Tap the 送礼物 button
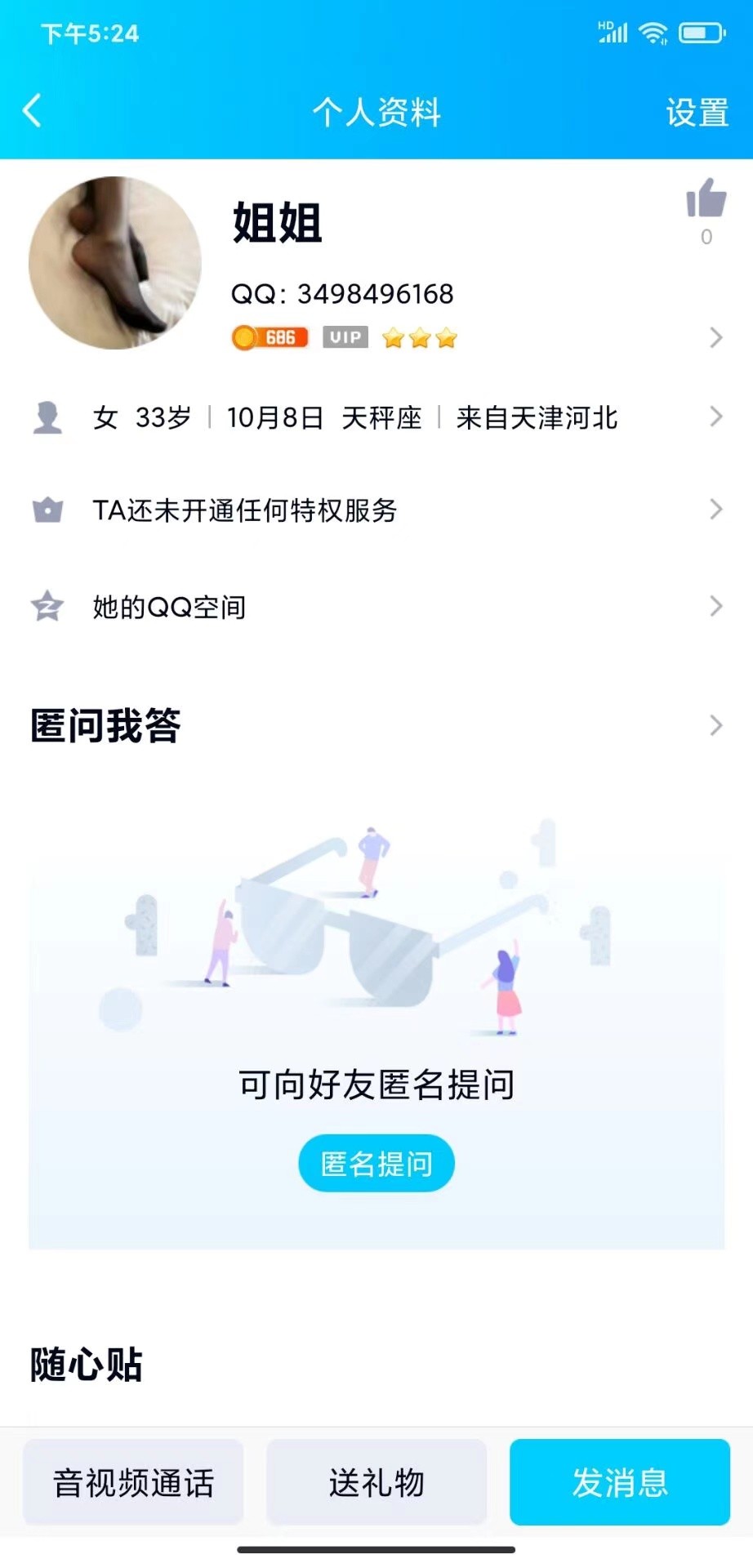This screenshot has height=1568, width=753. (376, 1481)
